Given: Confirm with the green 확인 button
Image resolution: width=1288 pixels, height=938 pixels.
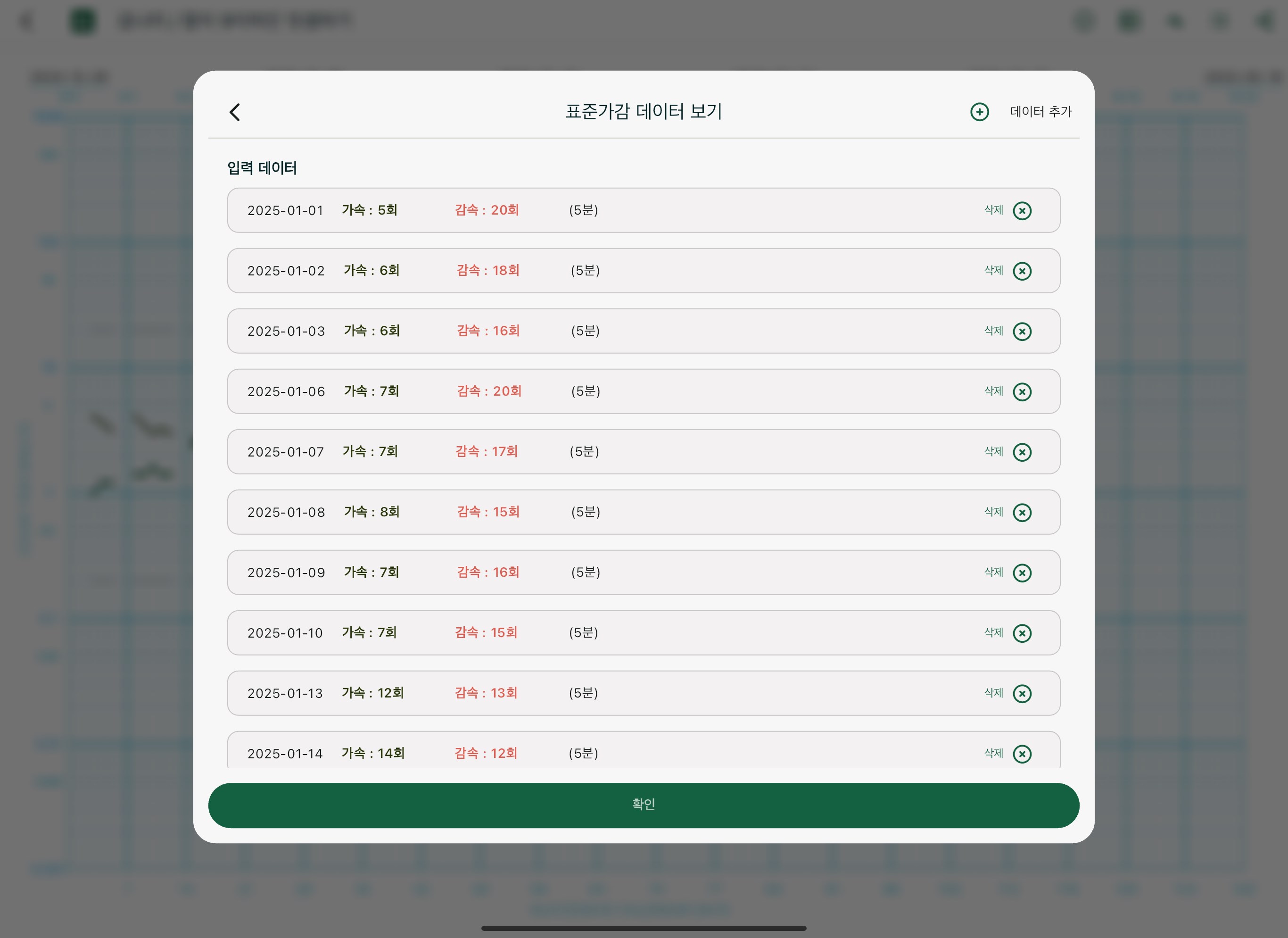Looking at the screenshot, I should tap(644, 805).
